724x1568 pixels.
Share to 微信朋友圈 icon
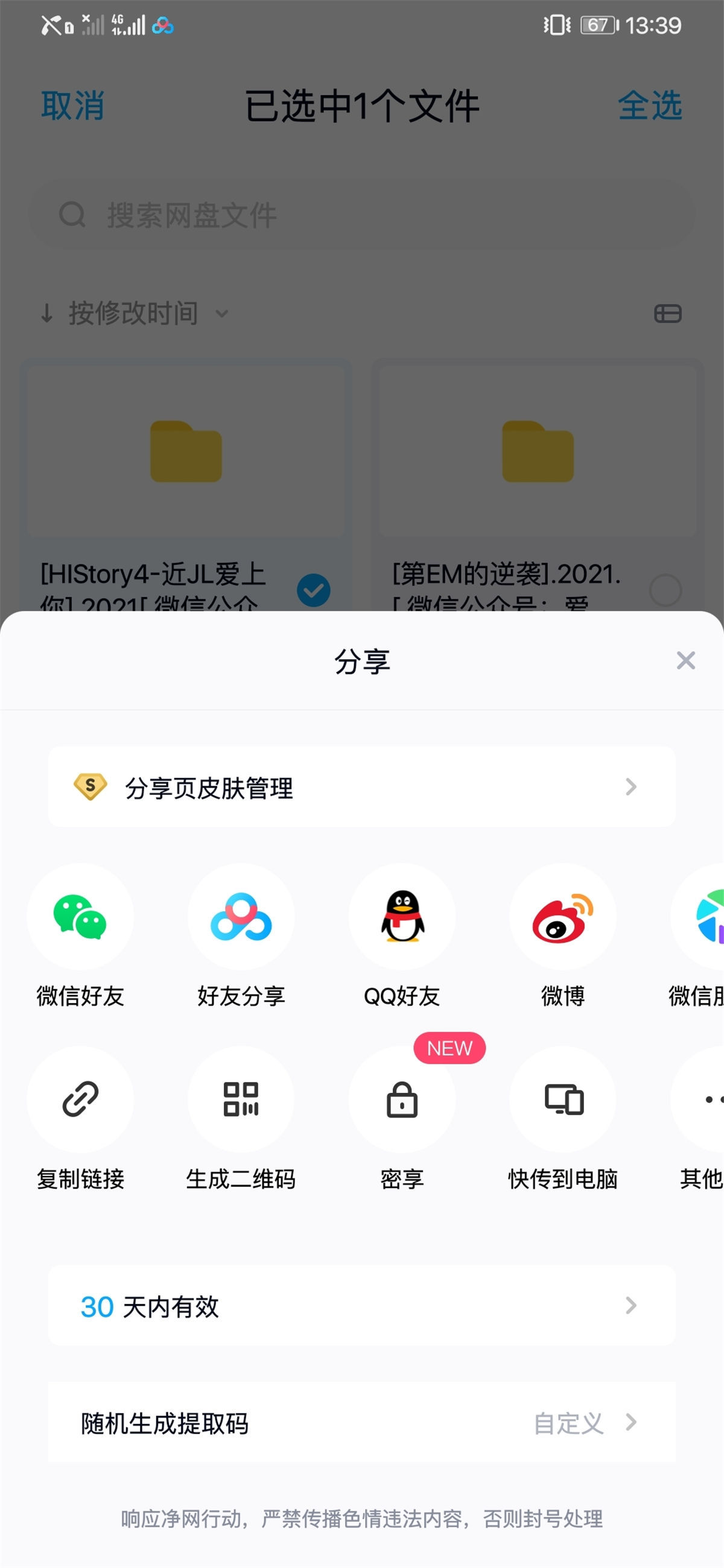(x=707, y=917)
